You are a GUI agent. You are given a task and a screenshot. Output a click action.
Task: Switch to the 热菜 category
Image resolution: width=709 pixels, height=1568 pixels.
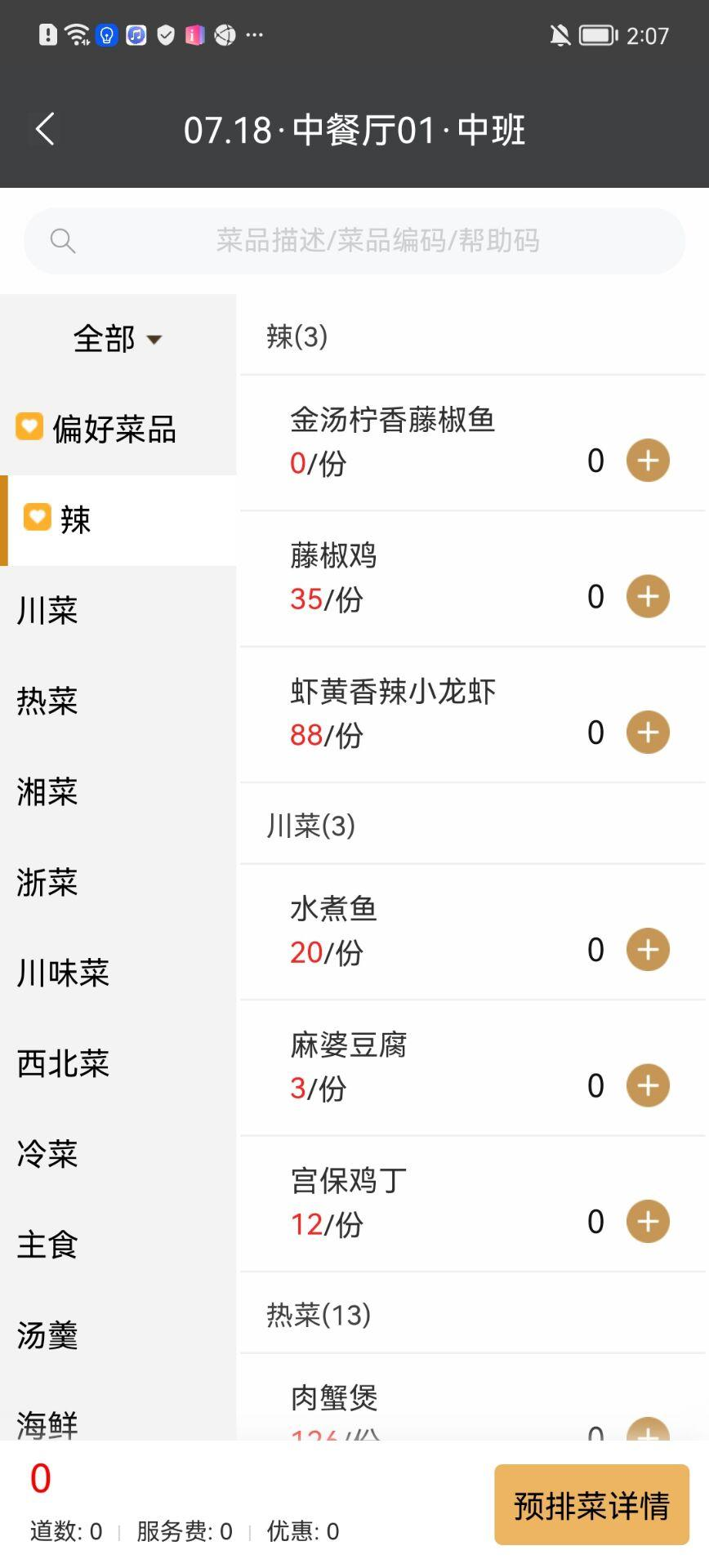(x=118, y=701)
